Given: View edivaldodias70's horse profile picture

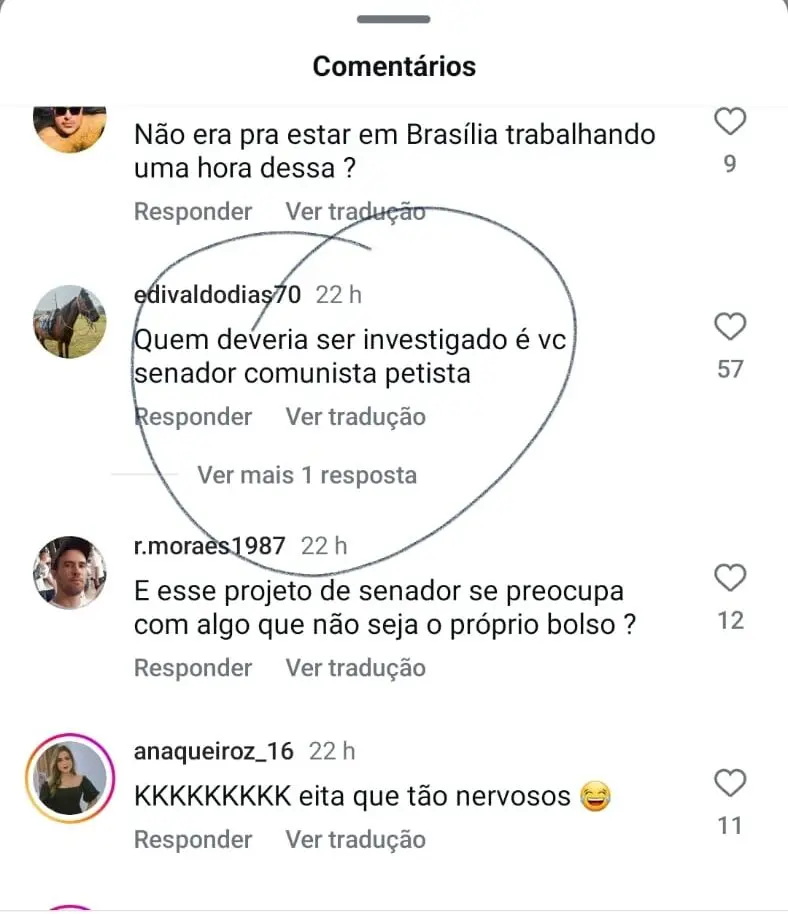Looking at the screenshot, I should [69, 322].
